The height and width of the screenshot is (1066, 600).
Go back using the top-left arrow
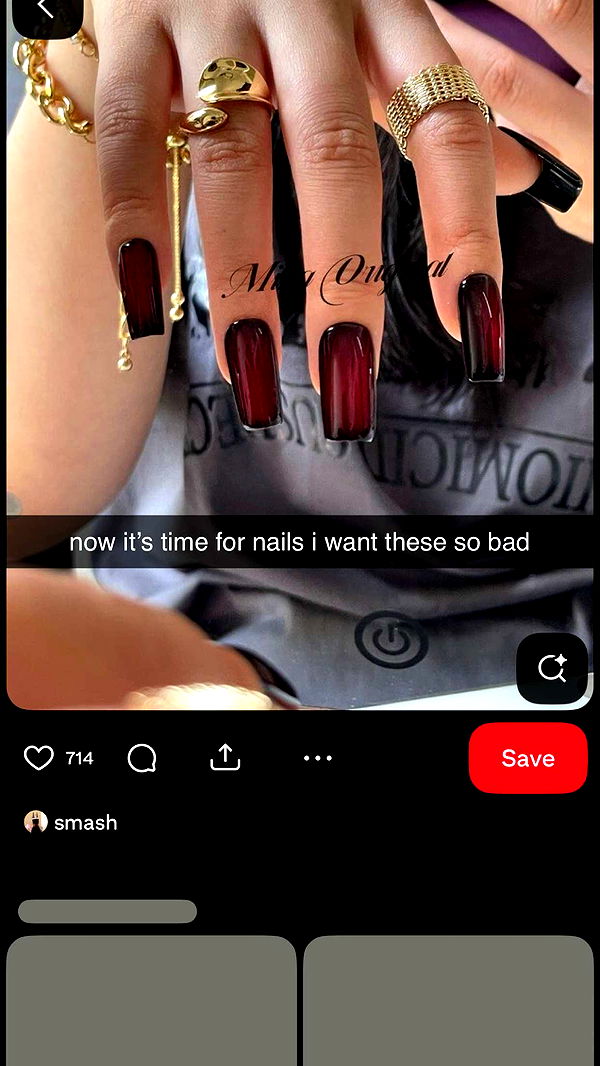click(45, 10)
